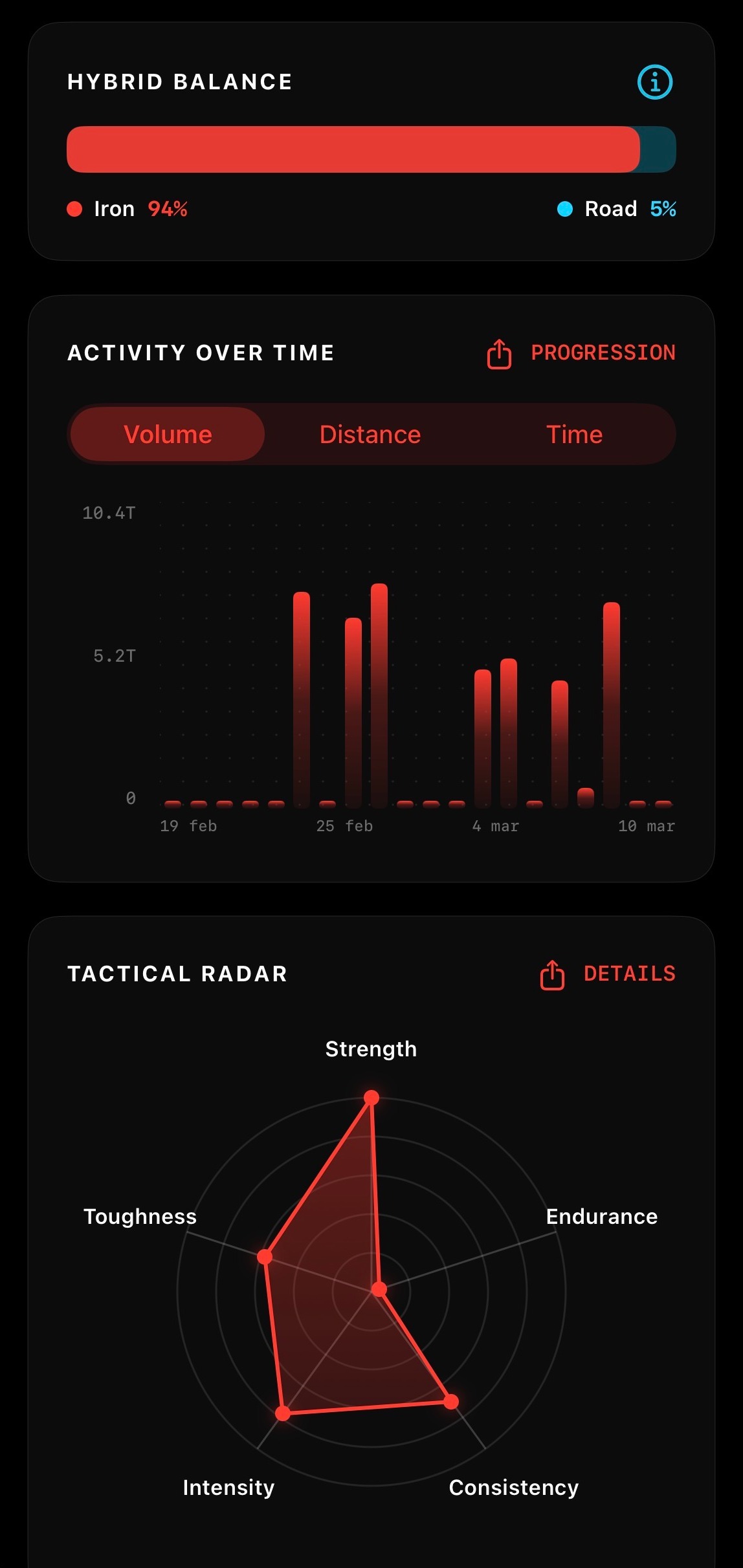743x1568 pixels.
Task: Select the Volume segment
Action: [x=168, y=434]
